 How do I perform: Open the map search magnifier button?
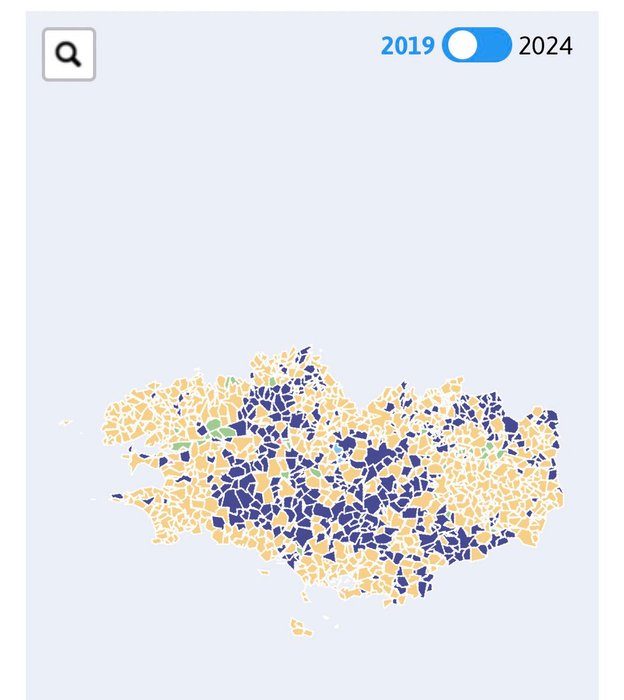pos(69,54)
